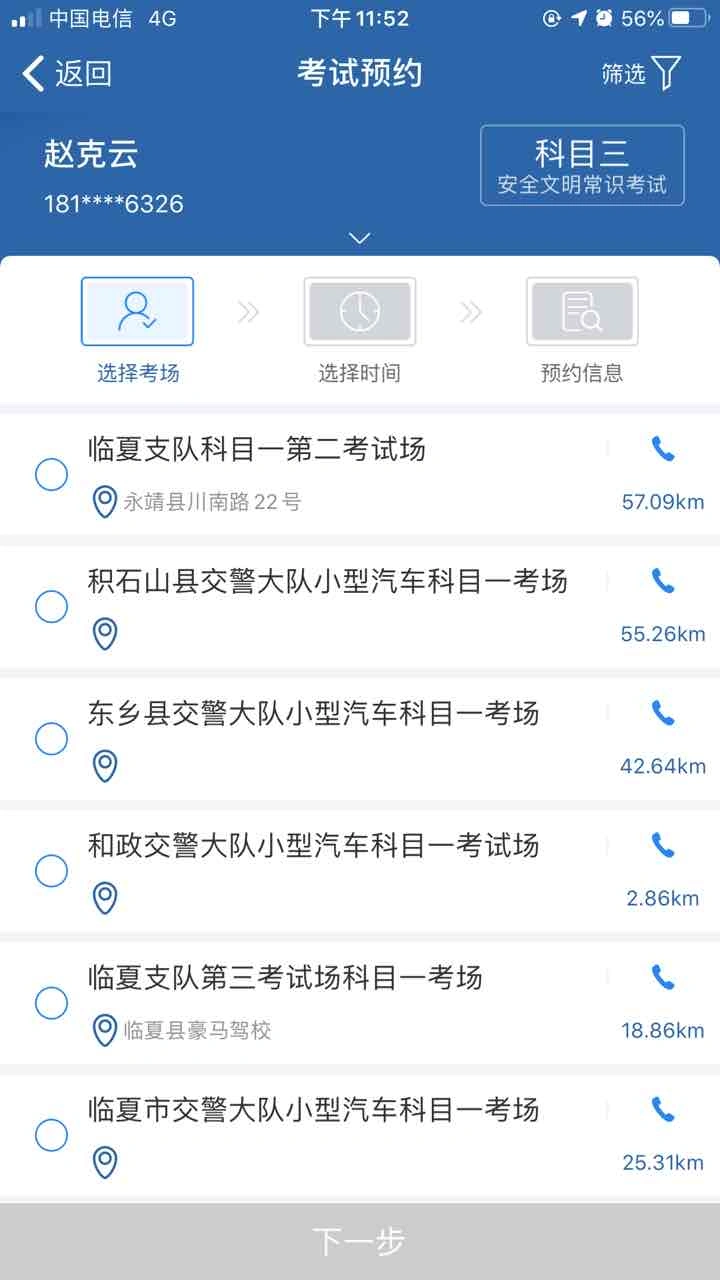Go back using the 返回 button
The width and height of the screenshot is (720, 1280).
tap(67, 73)
